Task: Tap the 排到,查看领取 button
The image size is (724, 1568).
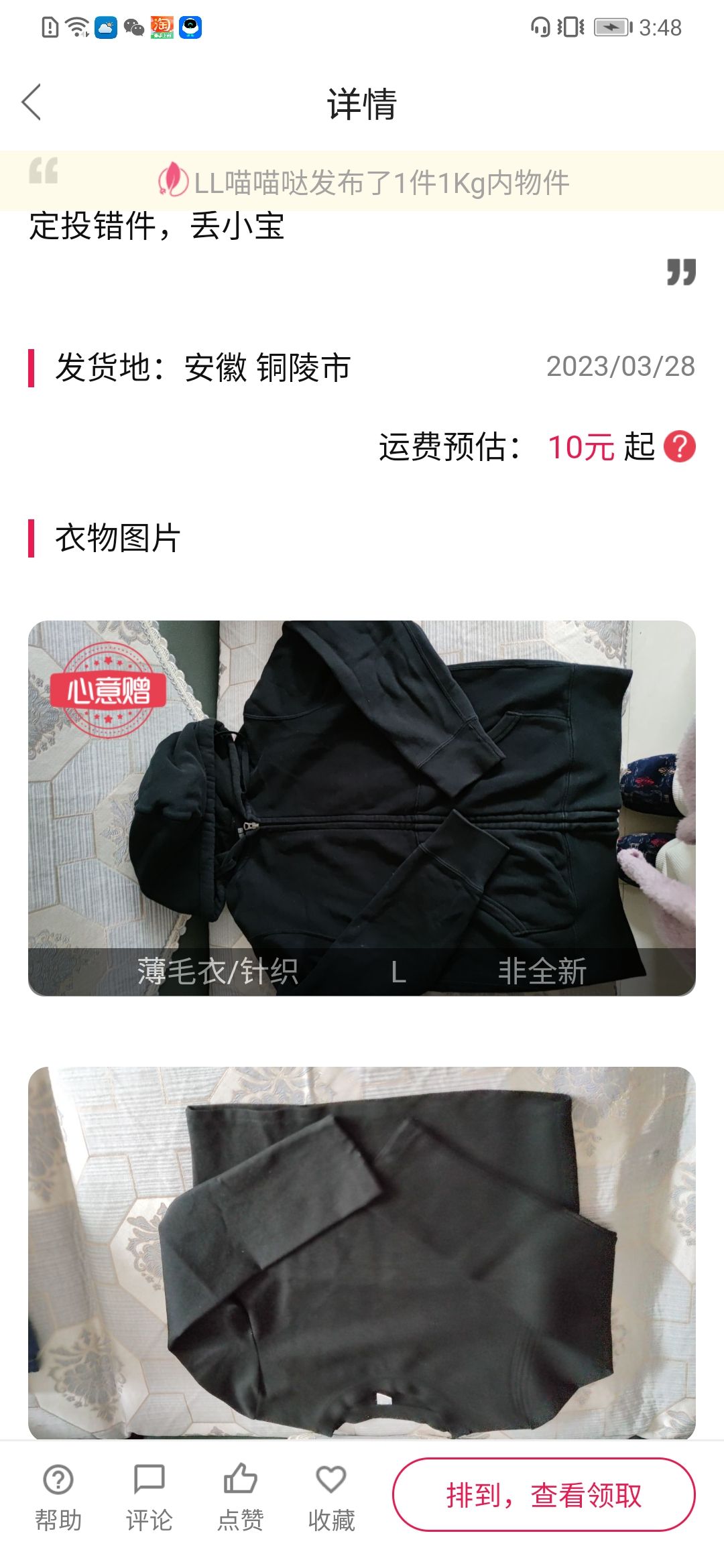Action: click(544, 1495)
